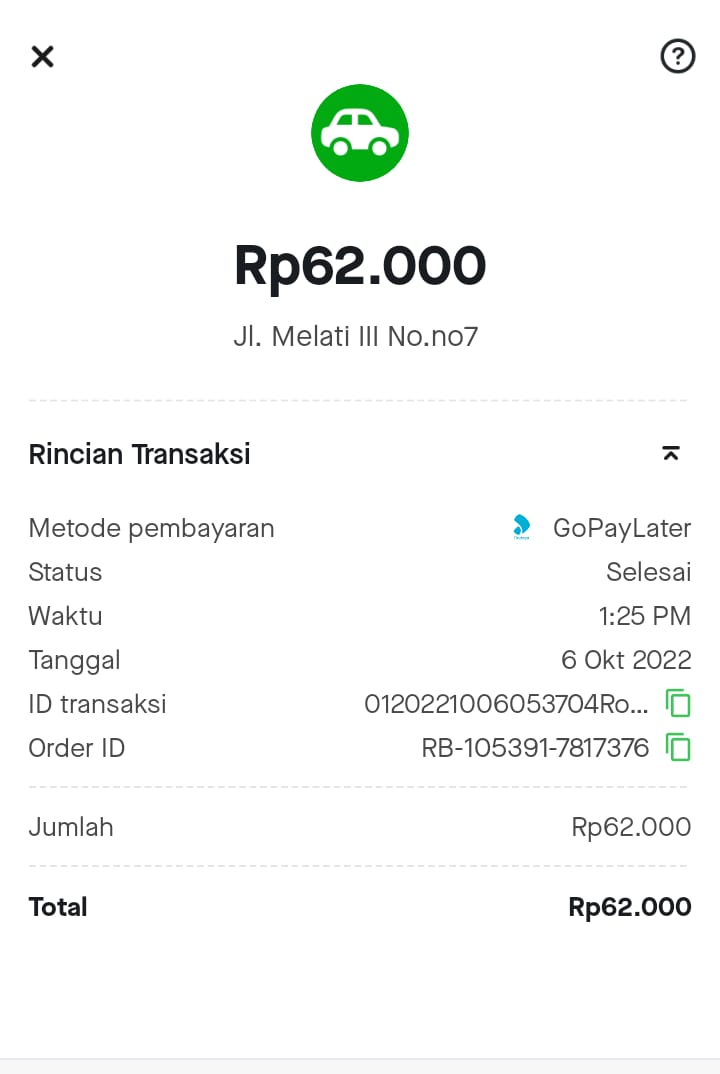The width and height of the screenshot is (720, 1074).
Task: Close the transaction details screen
Action: (42, 56)
